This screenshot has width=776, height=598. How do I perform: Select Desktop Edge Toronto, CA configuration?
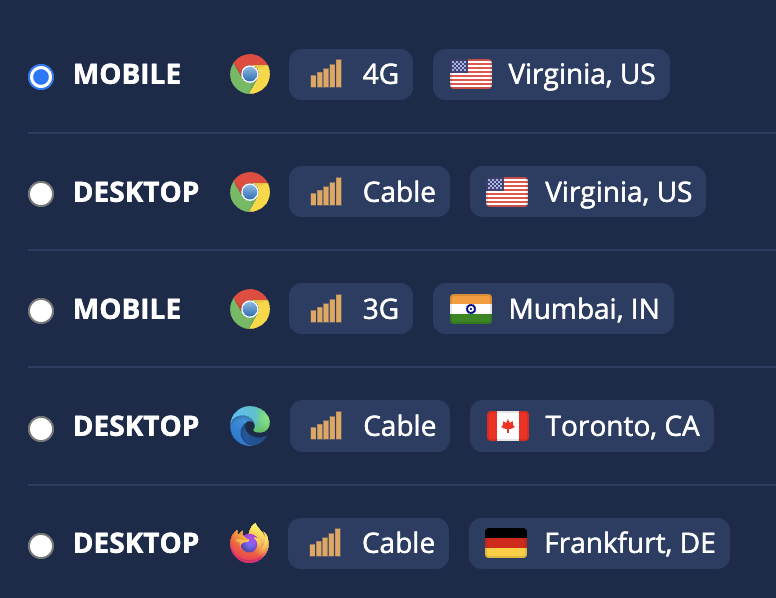(41, 428)
